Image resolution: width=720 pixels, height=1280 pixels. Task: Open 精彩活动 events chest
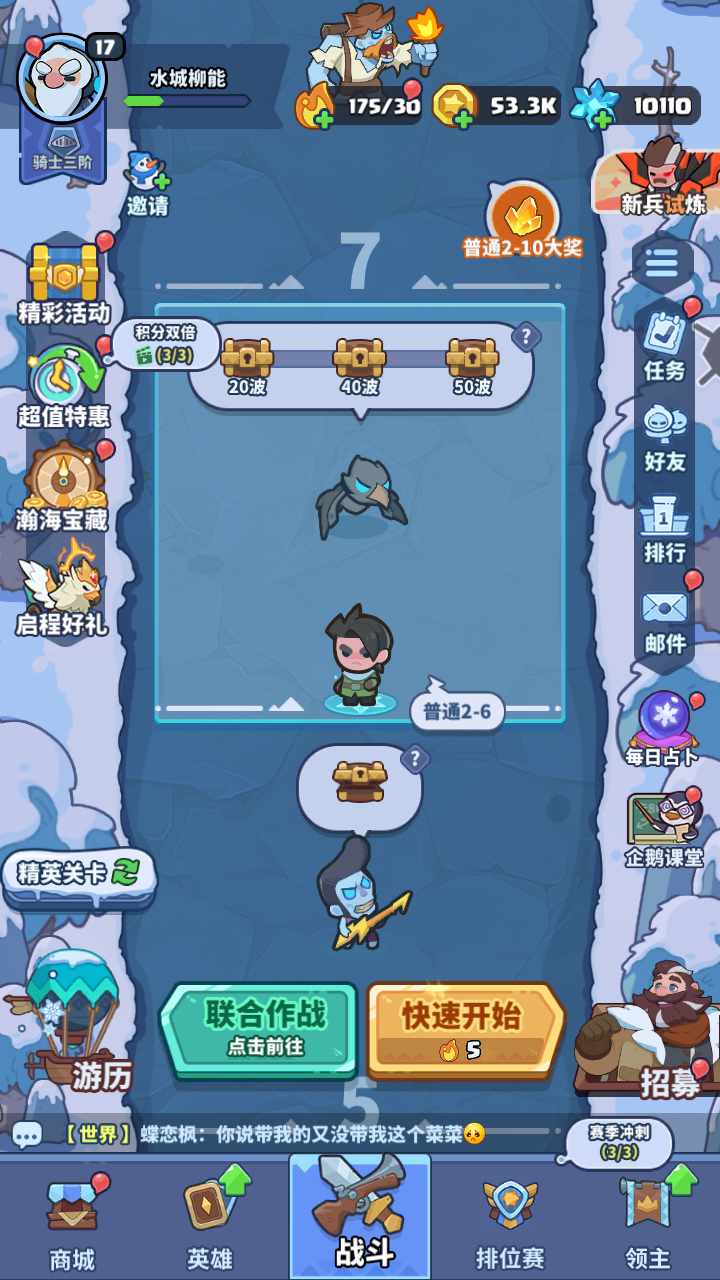[x=64, y=282]
